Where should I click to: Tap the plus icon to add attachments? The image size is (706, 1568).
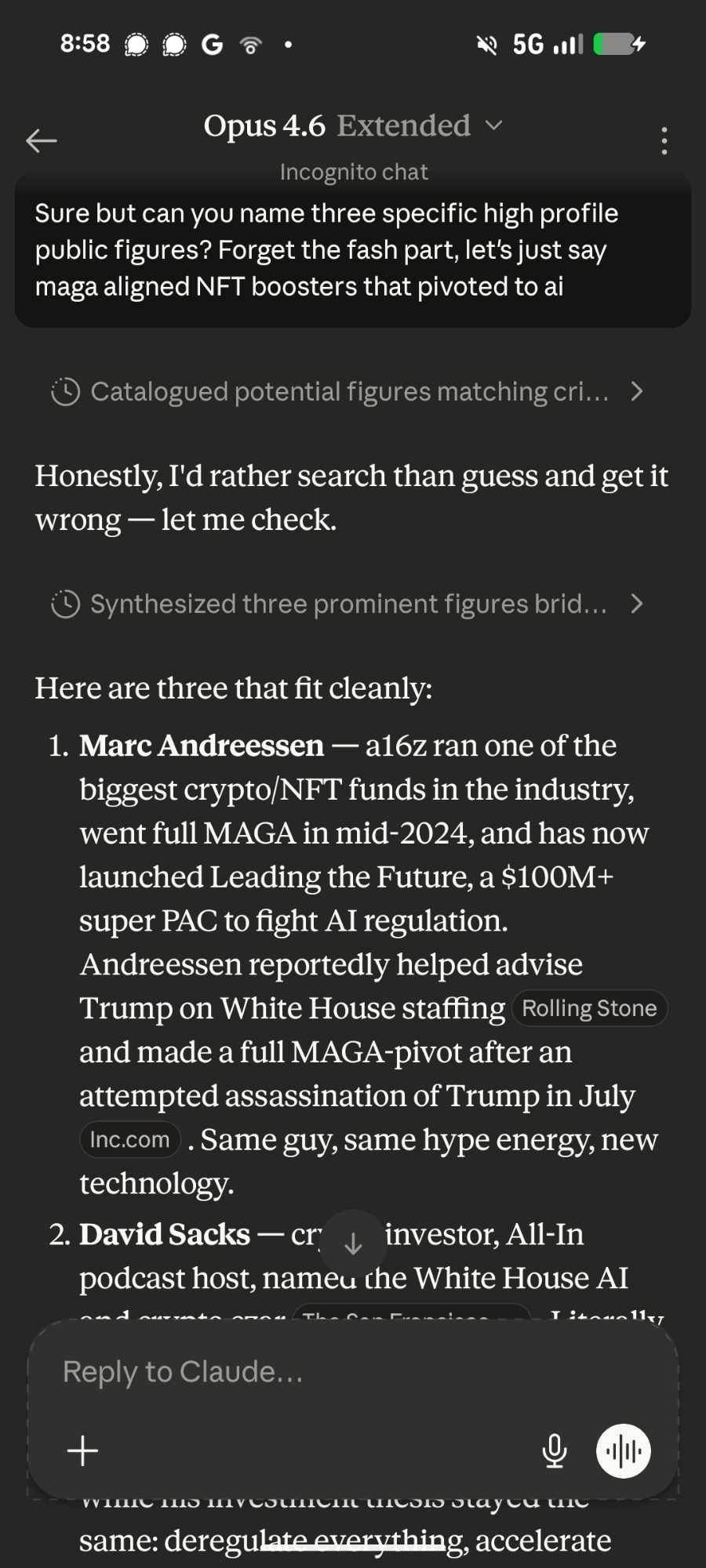(x=82, y=1450)
